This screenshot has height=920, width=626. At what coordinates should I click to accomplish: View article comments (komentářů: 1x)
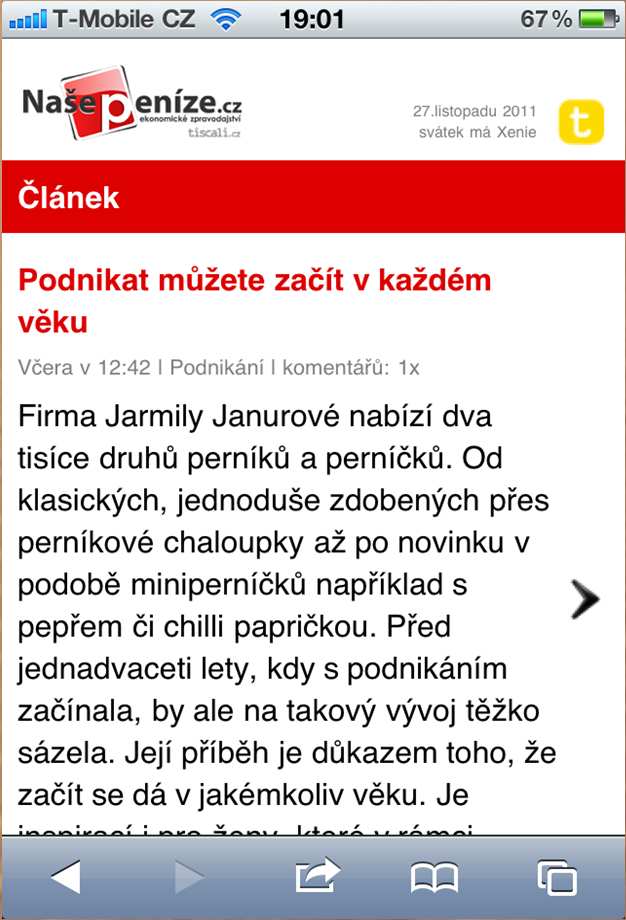tap(351, 367)
